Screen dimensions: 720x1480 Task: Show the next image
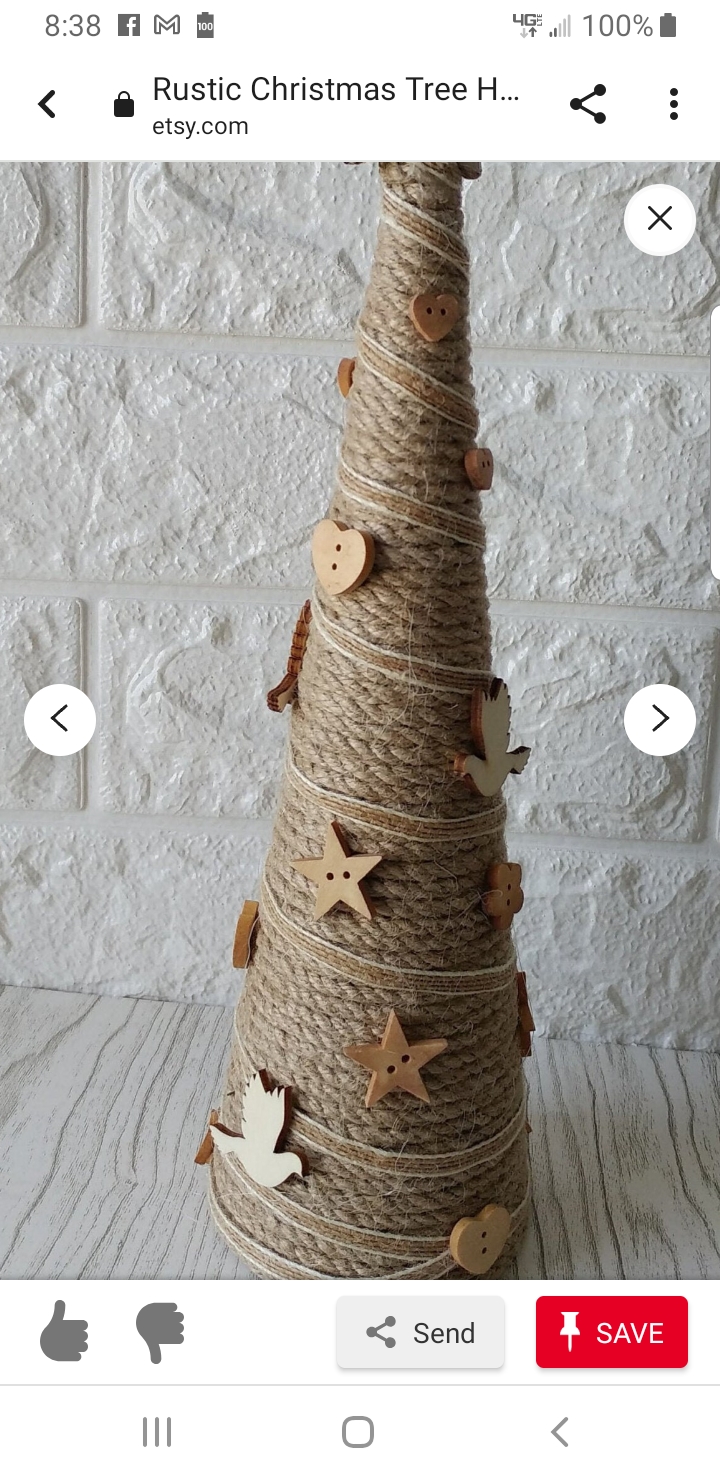pyautogui.click(x=660, y=719)
